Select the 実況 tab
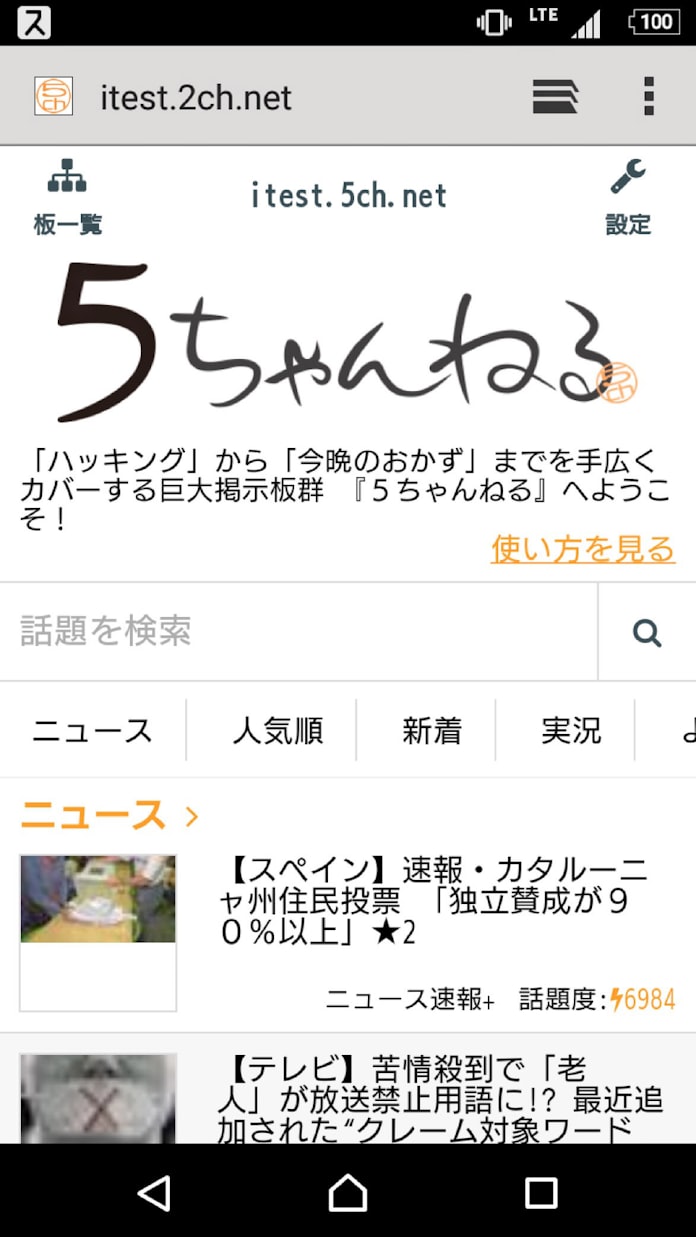This screenshot has height=1237, width=696. click(x=571, y=731)
